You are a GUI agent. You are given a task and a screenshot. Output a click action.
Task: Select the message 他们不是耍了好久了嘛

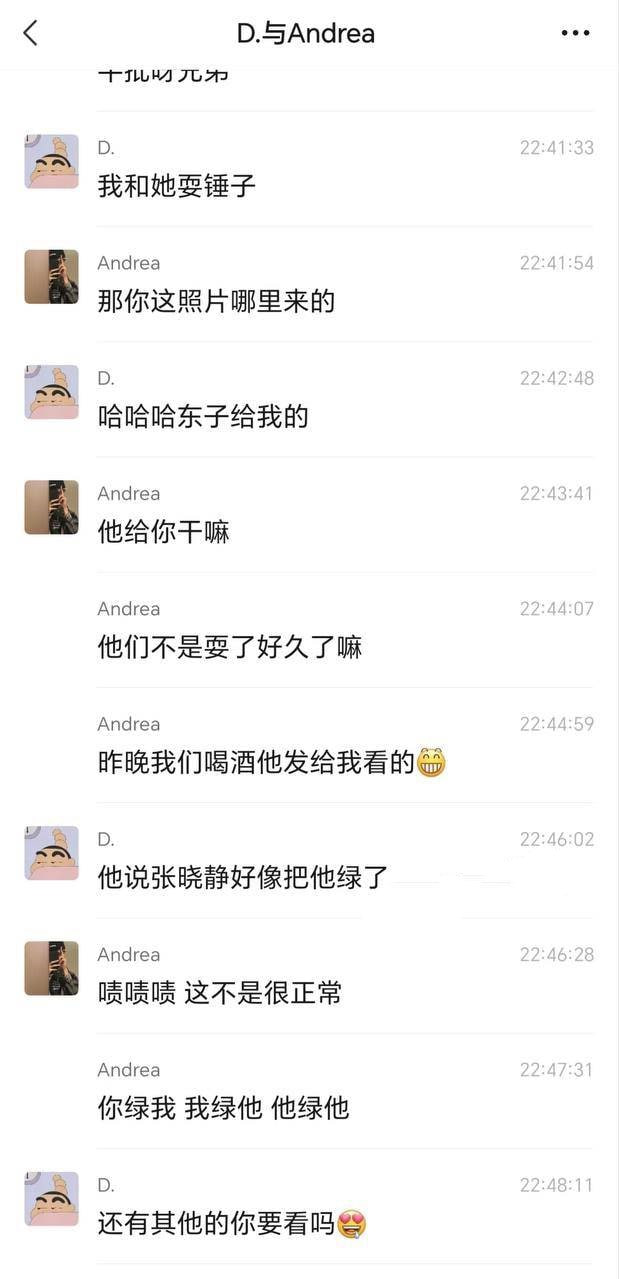(229, 647)
